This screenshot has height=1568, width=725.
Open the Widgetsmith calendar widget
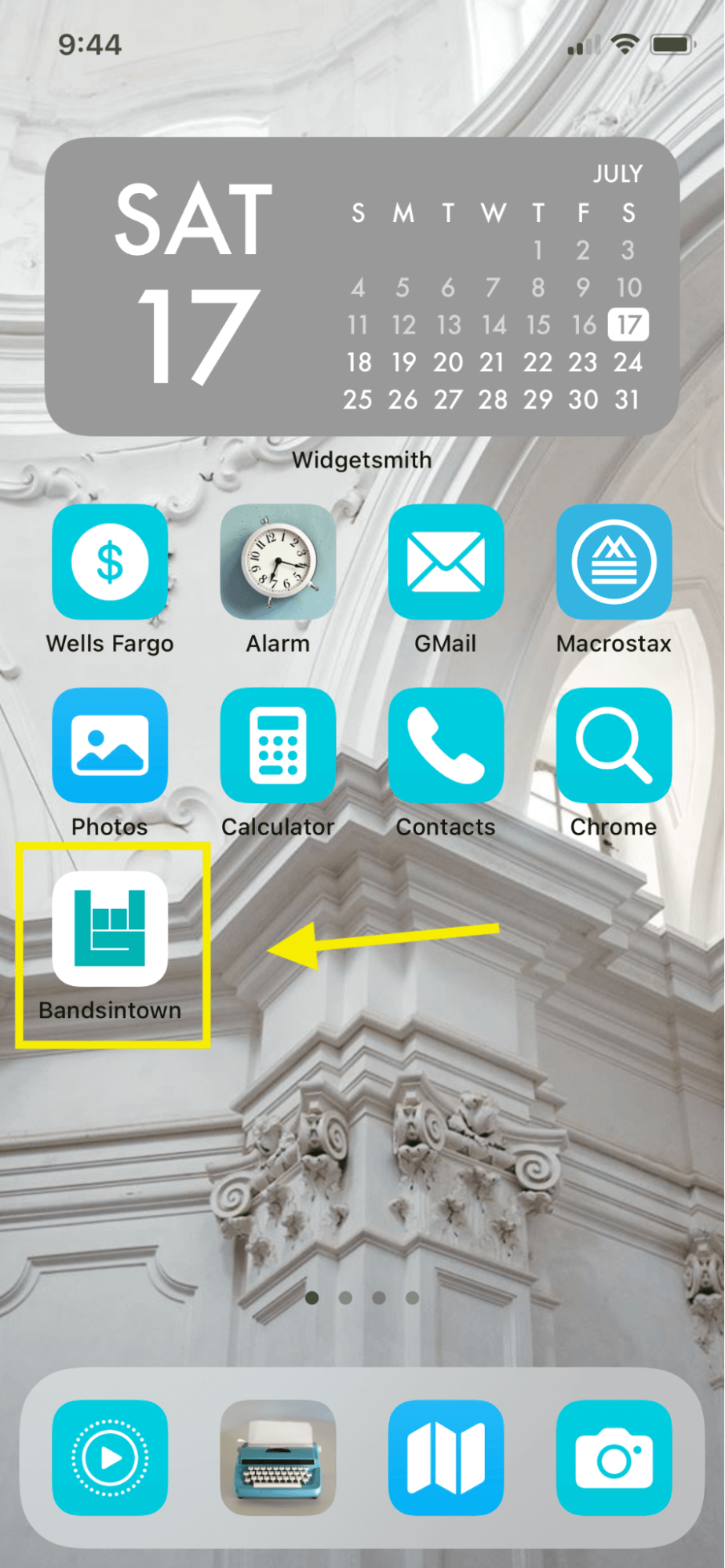[x=362, y=286]
